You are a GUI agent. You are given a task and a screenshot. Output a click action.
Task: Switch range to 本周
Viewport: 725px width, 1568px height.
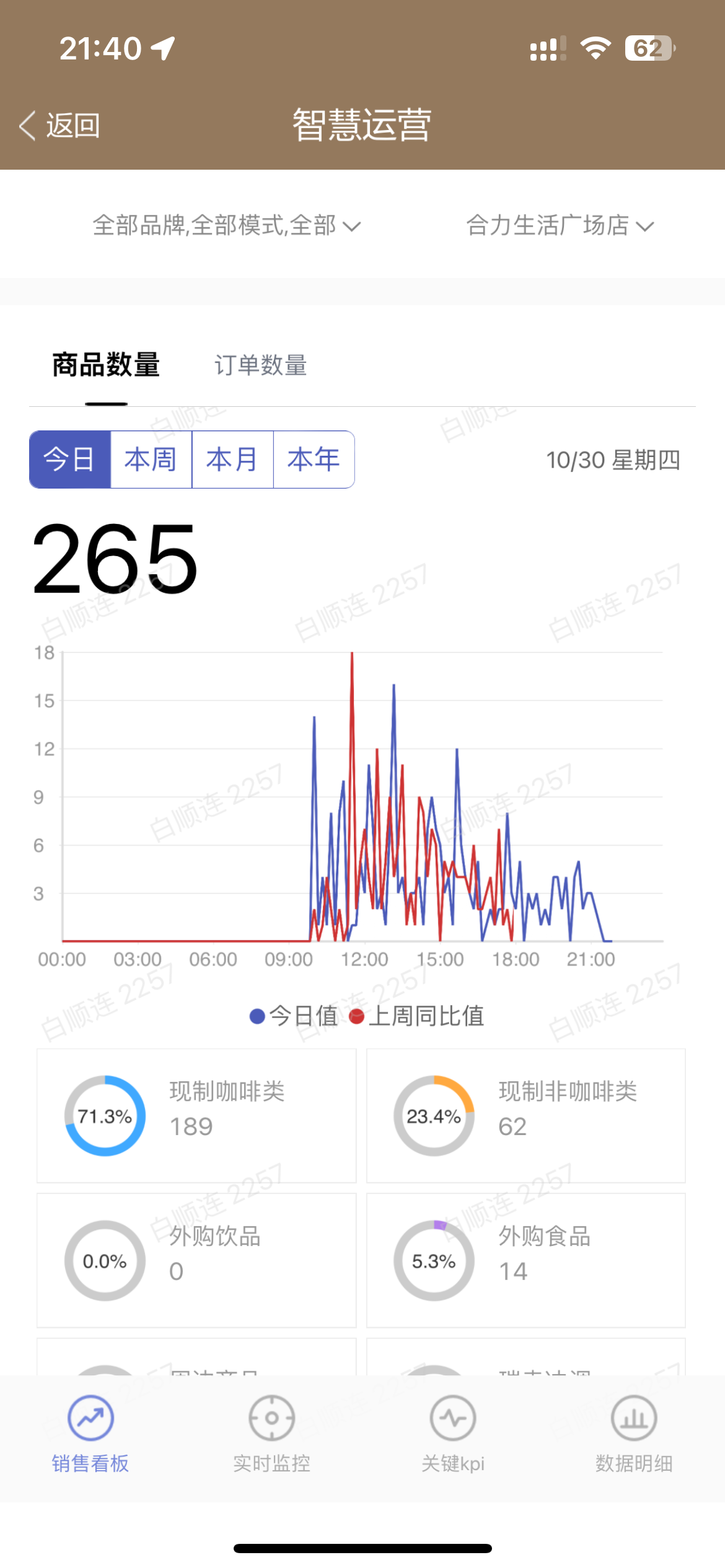point(151,460)
